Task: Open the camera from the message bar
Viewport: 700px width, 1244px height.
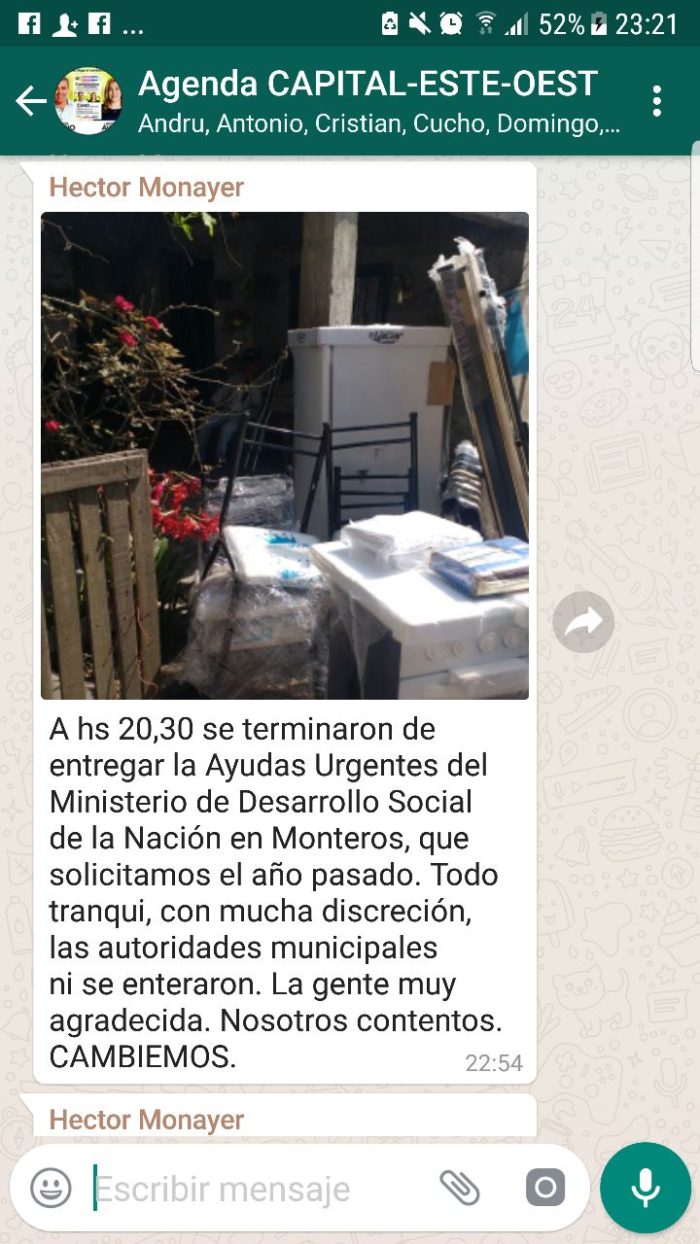Action: click(545, 1188)
